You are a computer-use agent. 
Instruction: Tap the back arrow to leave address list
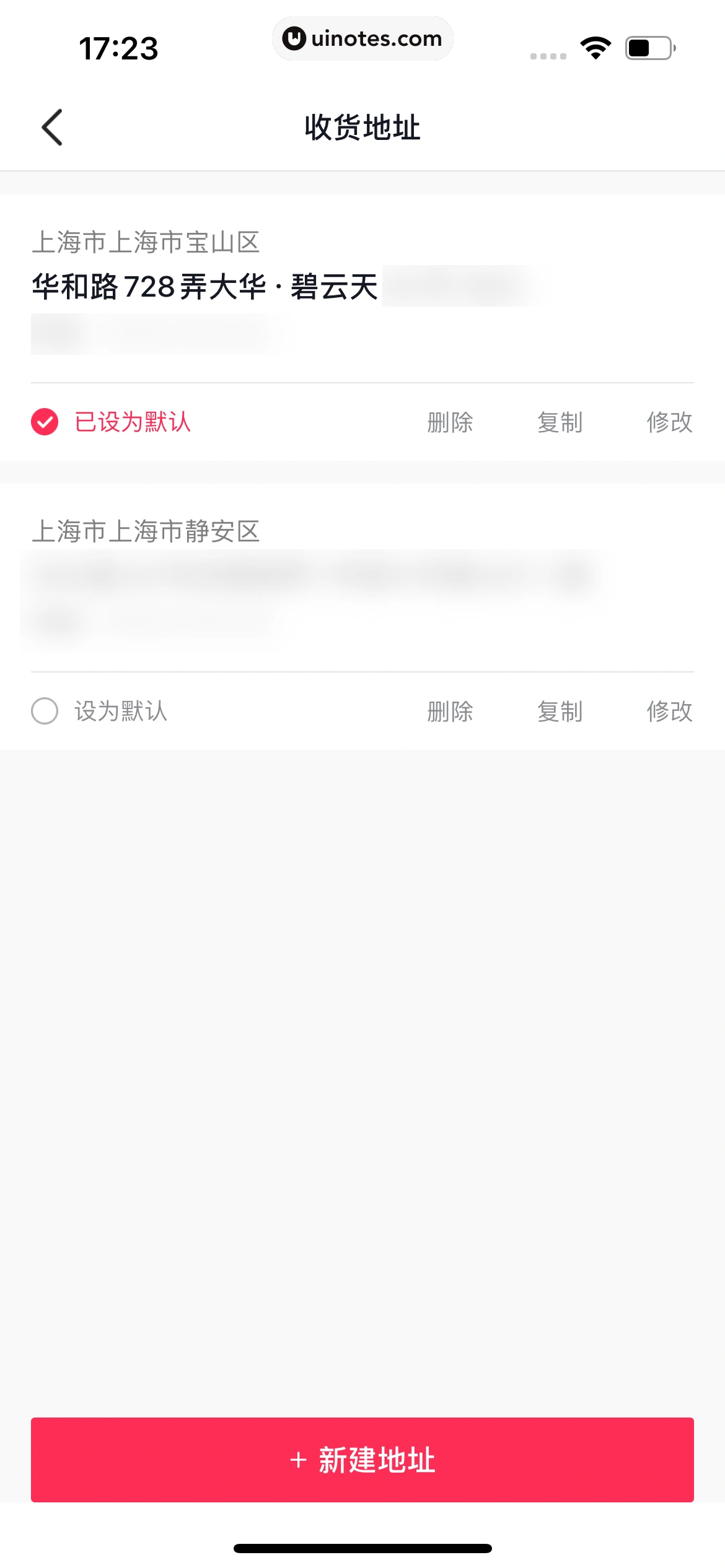tap(52, 127)
